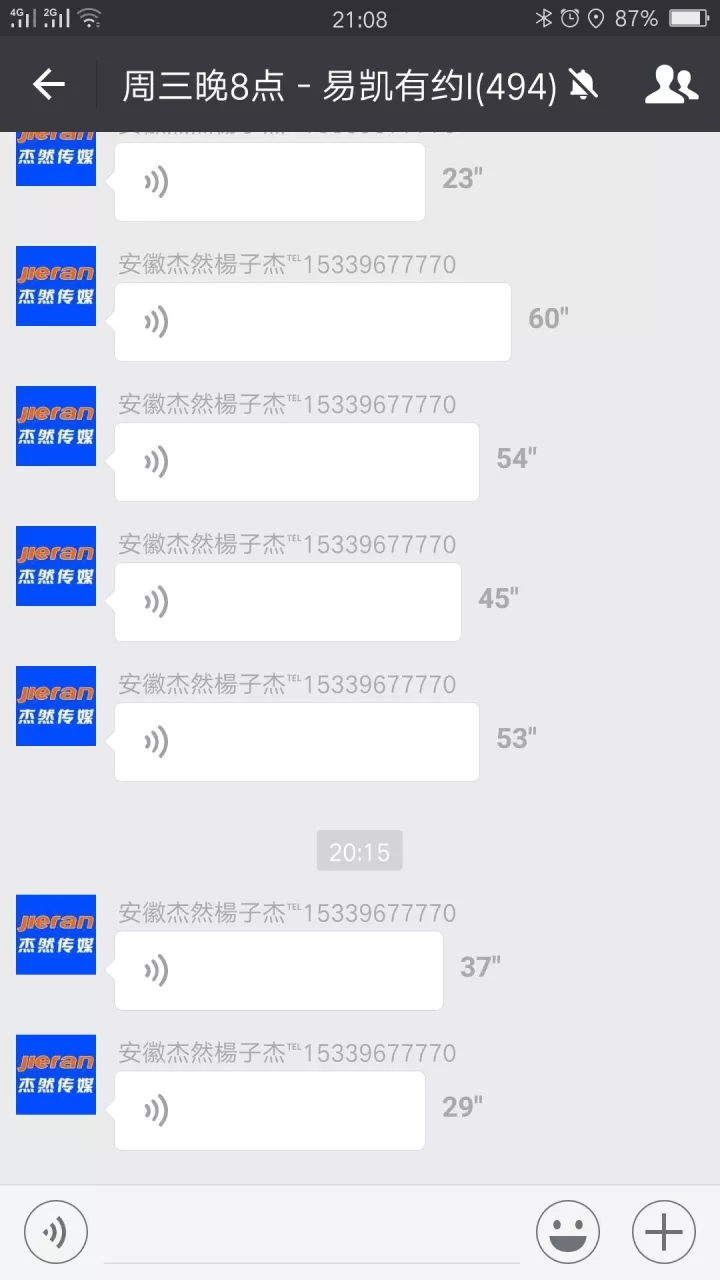Open the emoji picker
Viewport: 720px width, 1280px height.
(x=567, y=1231)
